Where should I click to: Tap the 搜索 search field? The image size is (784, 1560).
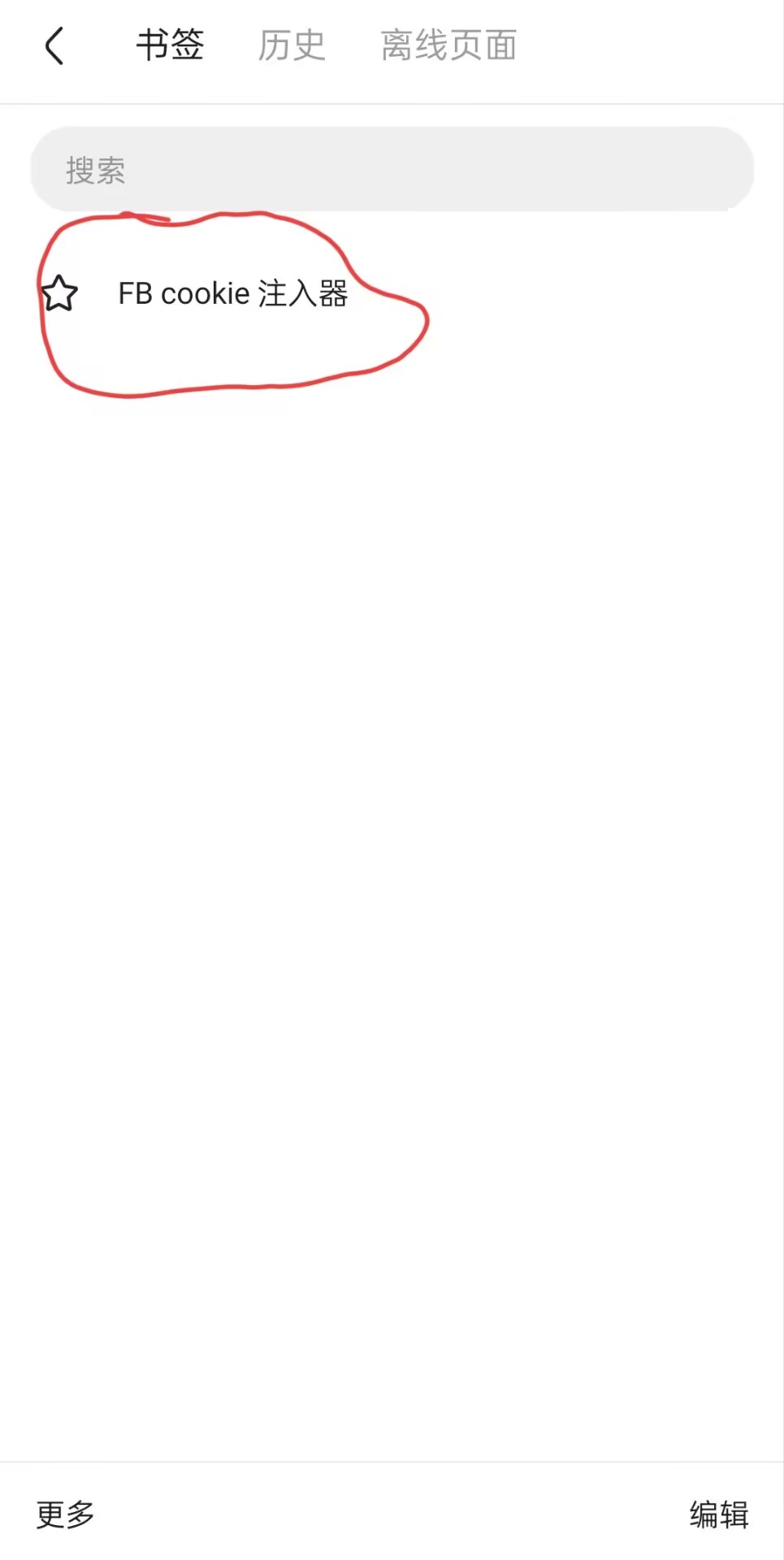392,170
